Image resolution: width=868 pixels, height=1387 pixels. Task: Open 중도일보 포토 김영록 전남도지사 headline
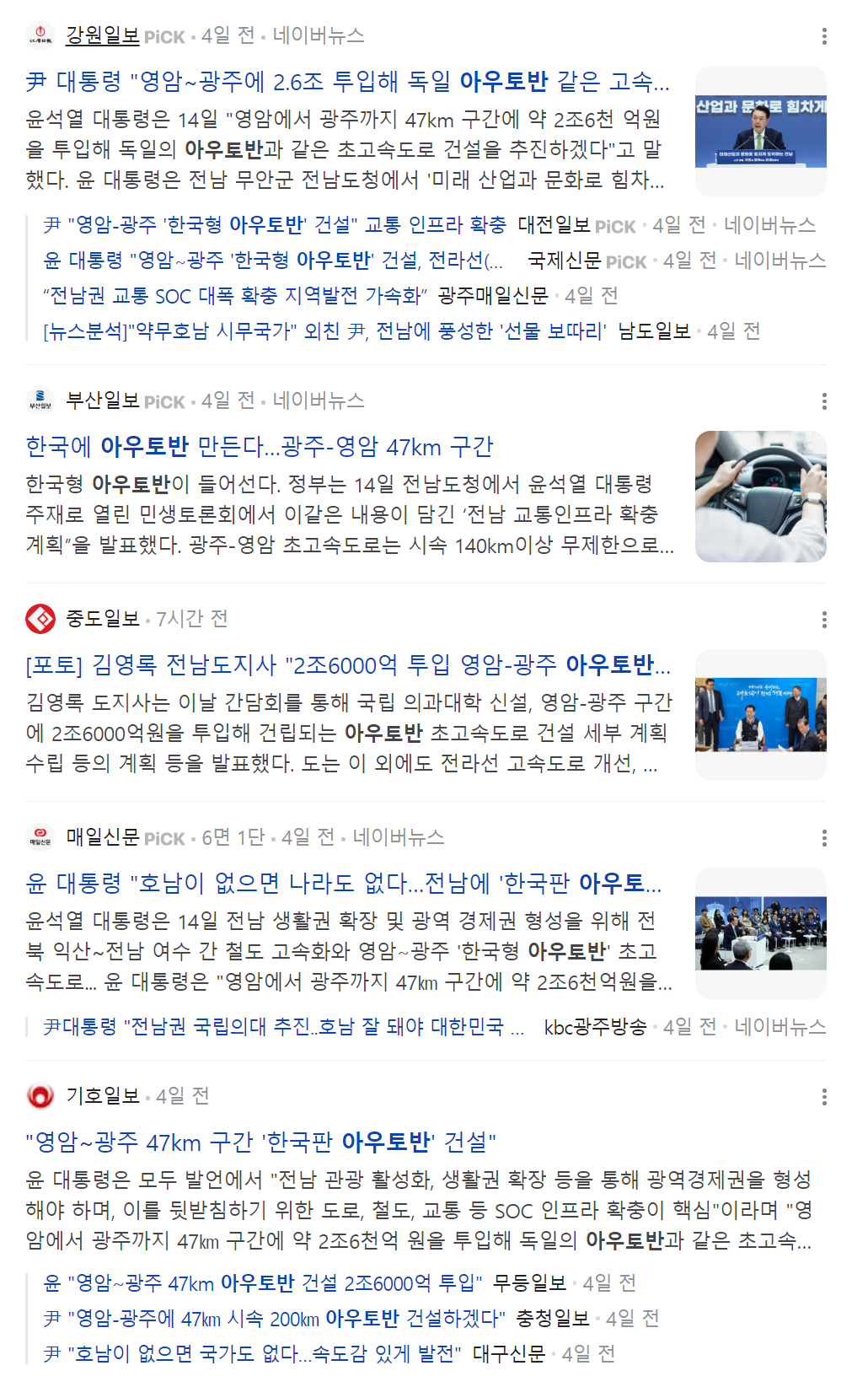click(347, 665)
